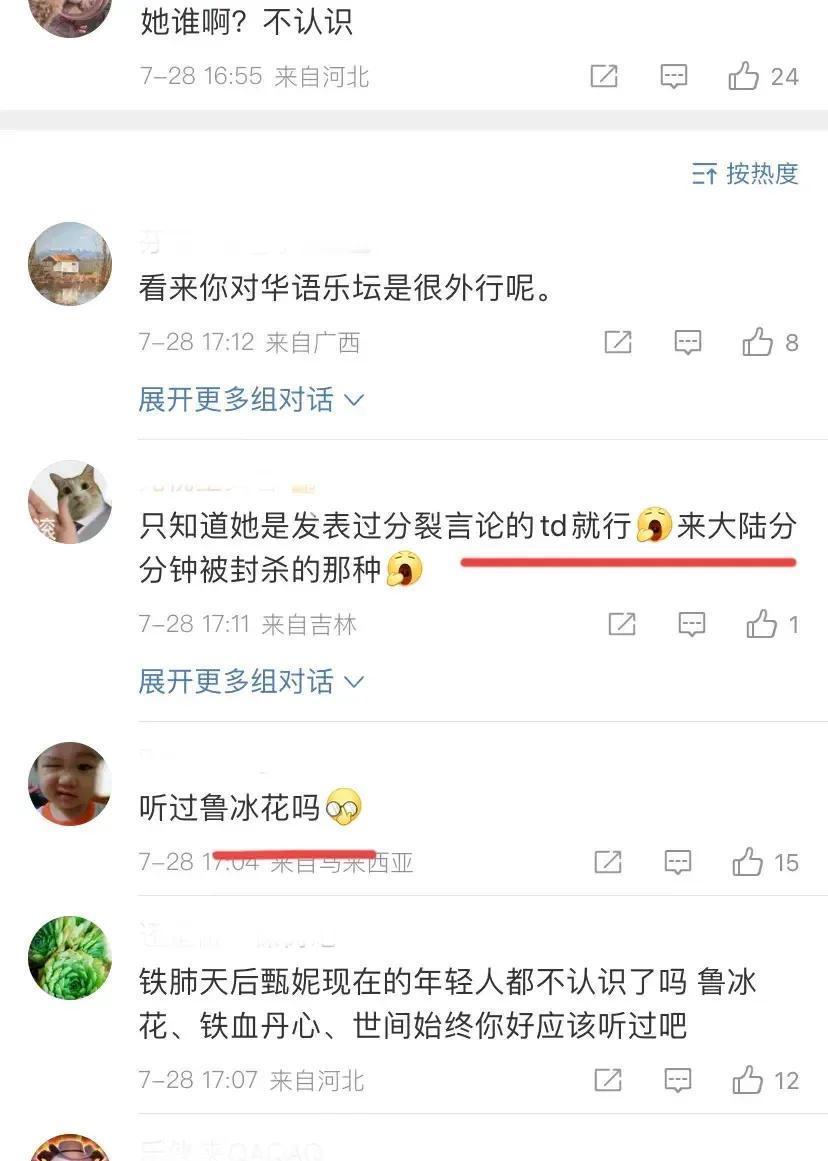Reply to the comment 听过鲁冰花吗

pyautogui.click(x=678, y=862)
